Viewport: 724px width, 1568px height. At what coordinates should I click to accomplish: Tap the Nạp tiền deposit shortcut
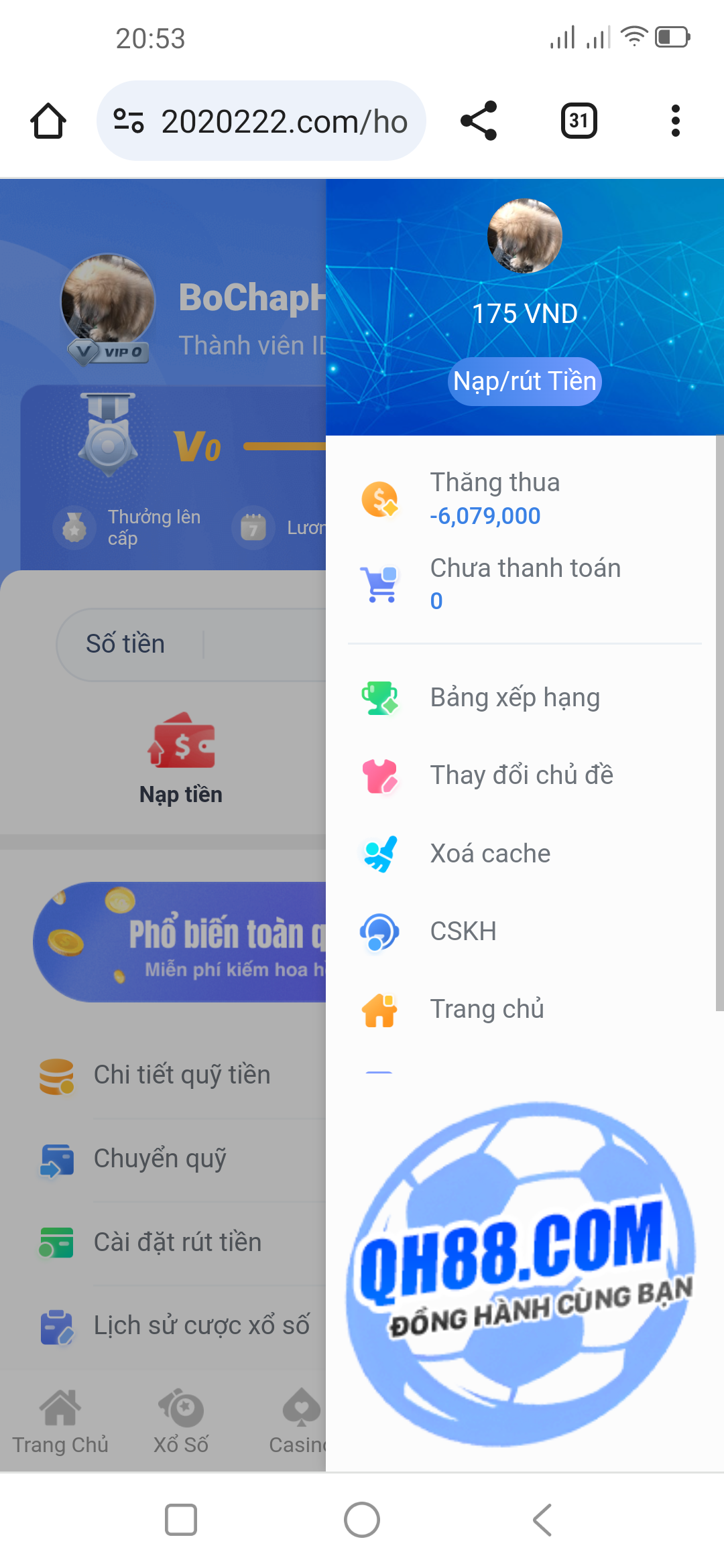pos(181,759)
